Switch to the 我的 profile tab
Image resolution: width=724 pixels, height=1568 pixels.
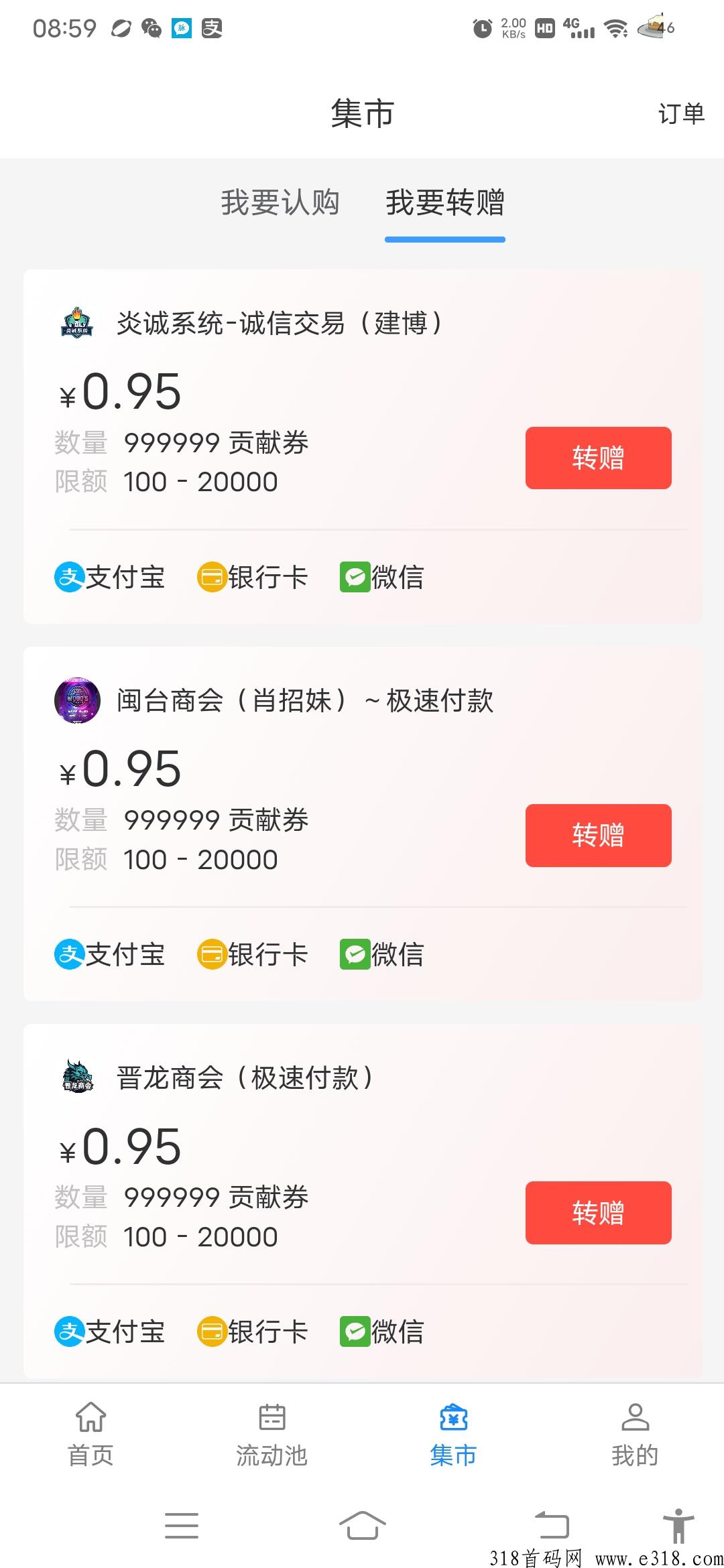pyautogui.click(x=635, y=1434)
